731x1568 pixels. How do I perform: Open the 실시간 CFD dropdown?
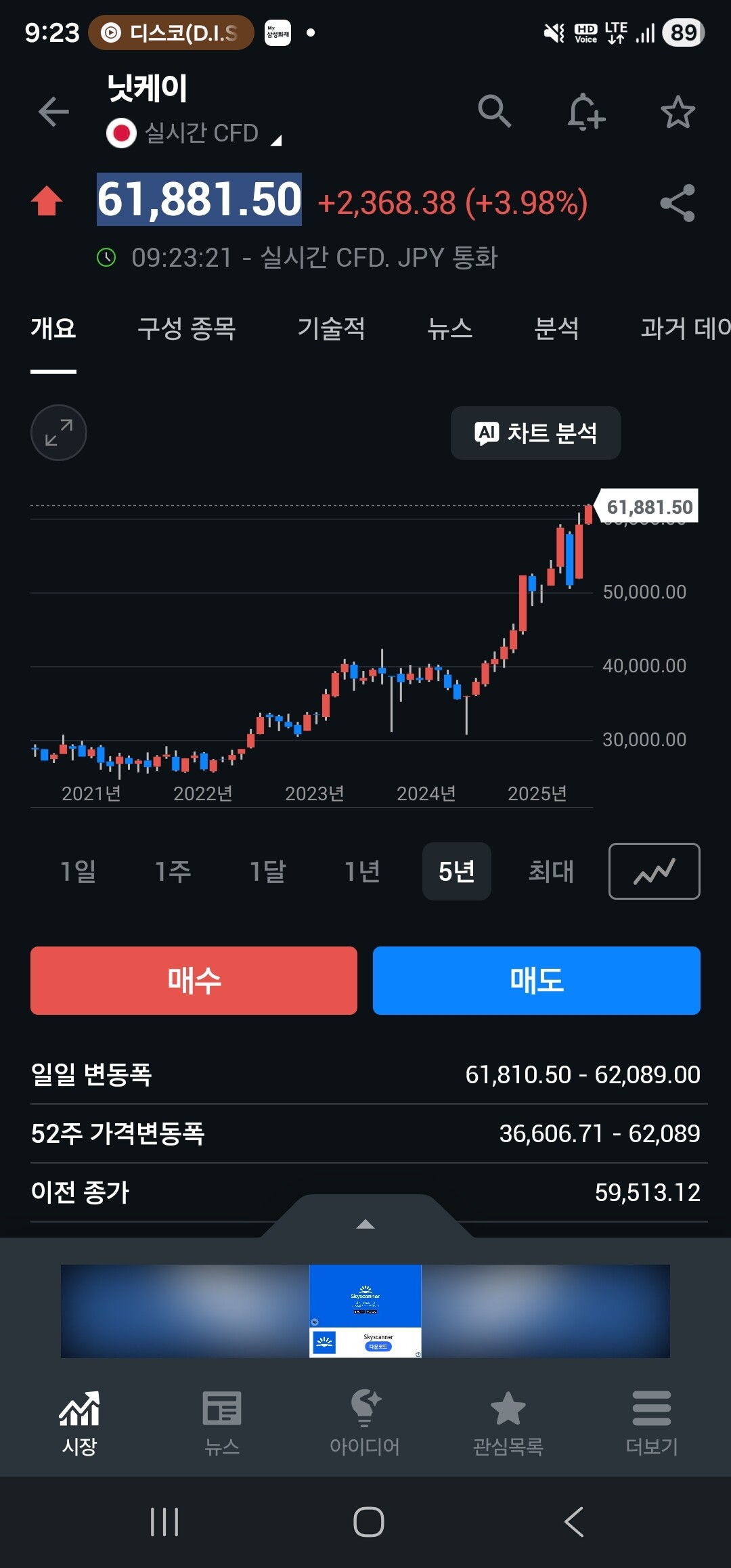click(x=194, y=133)
